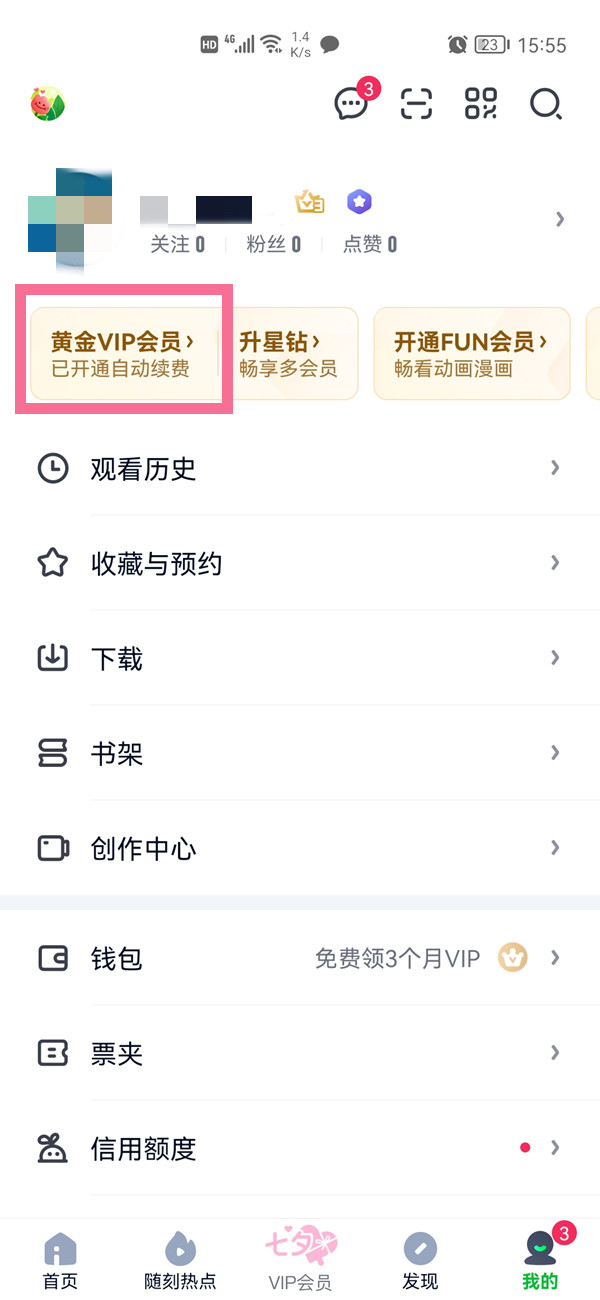Image resolution: width=600 pixels, height=1300 pixels.
Task: Open the 书架 bookshelf row
Action: pos(300,753)
